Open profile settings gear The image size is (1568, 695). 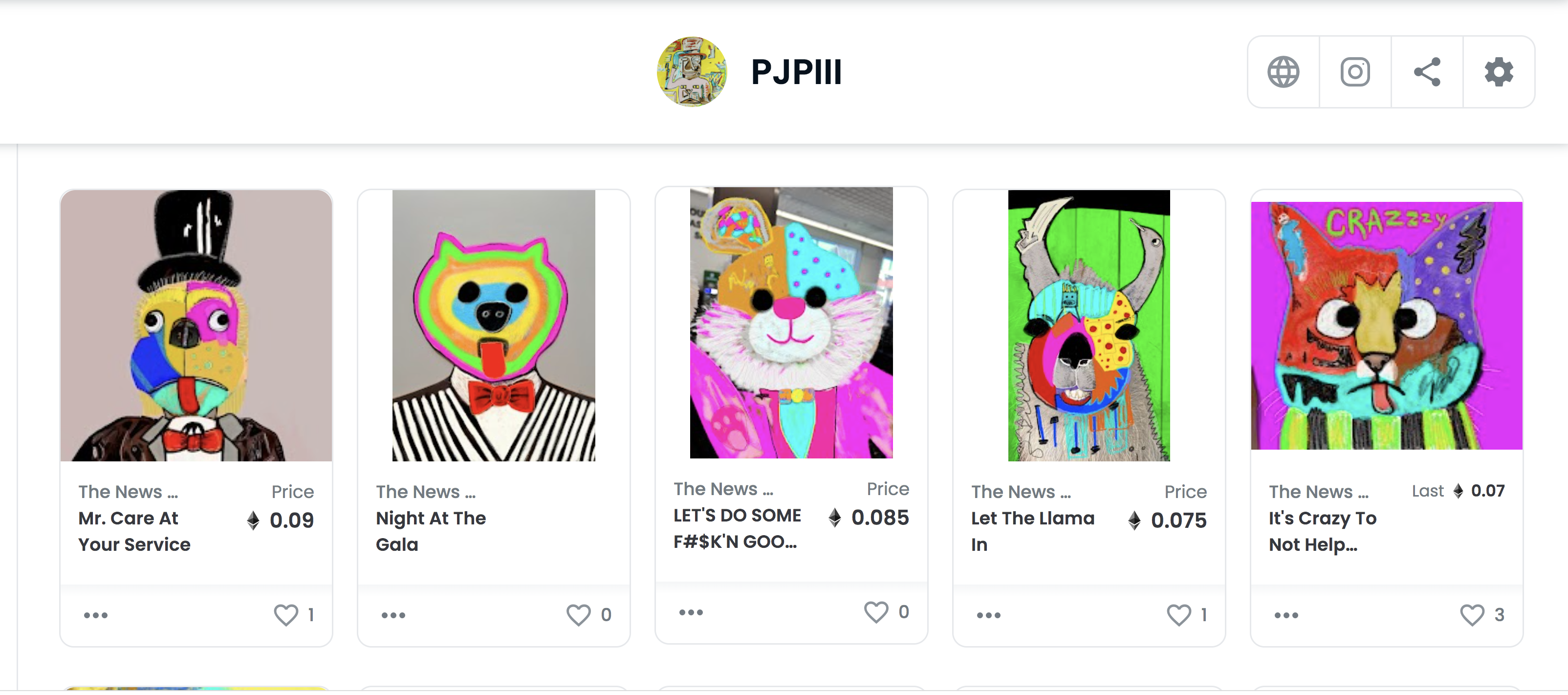(x=1499, y=72)
